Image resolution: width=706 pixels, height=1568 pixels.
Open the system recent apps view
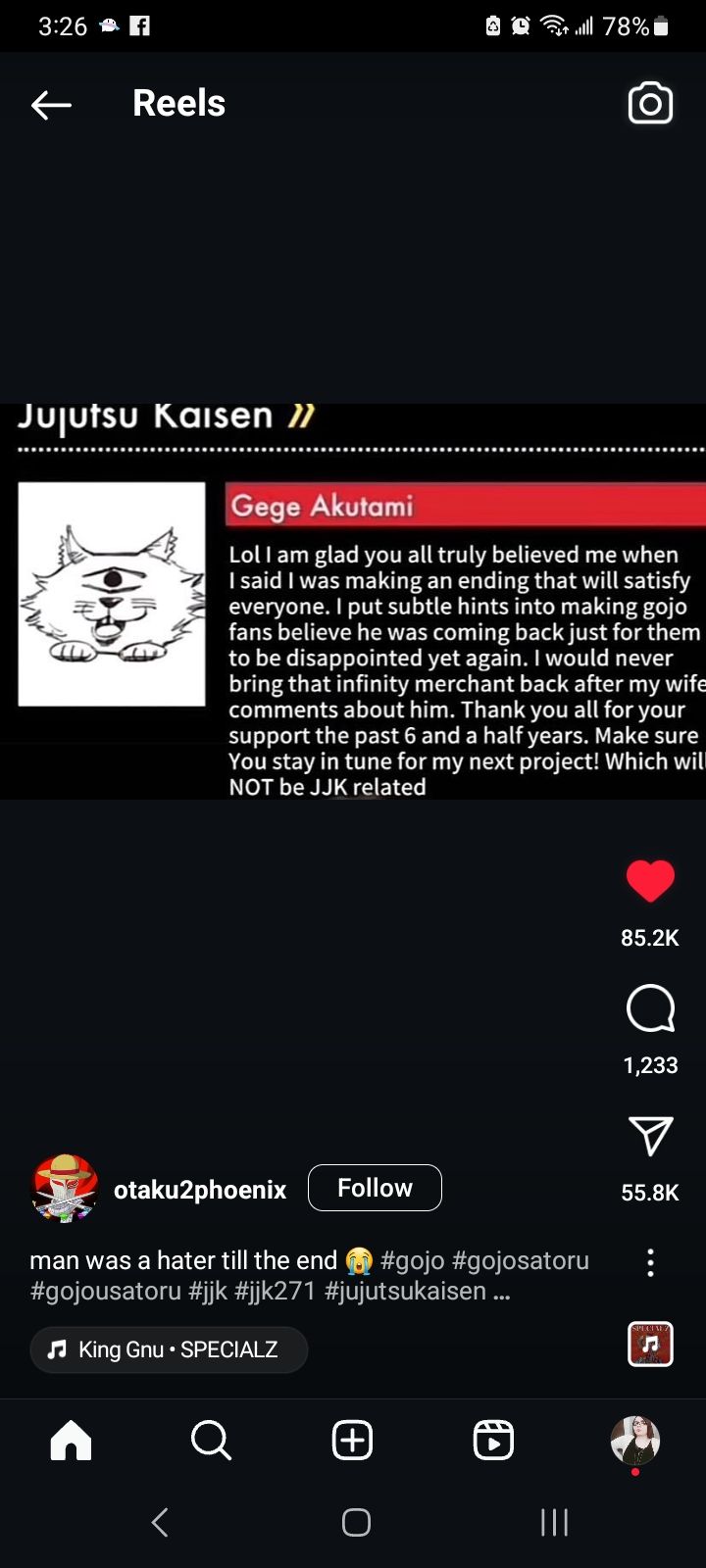pyautogui.click(x=554, y=1522)
